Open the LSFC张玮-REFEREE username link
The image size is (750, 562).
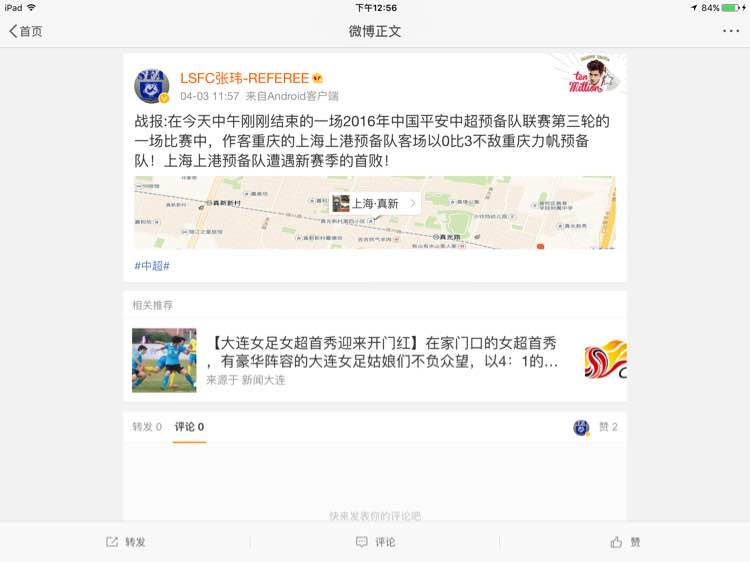(x=244, y=78)
